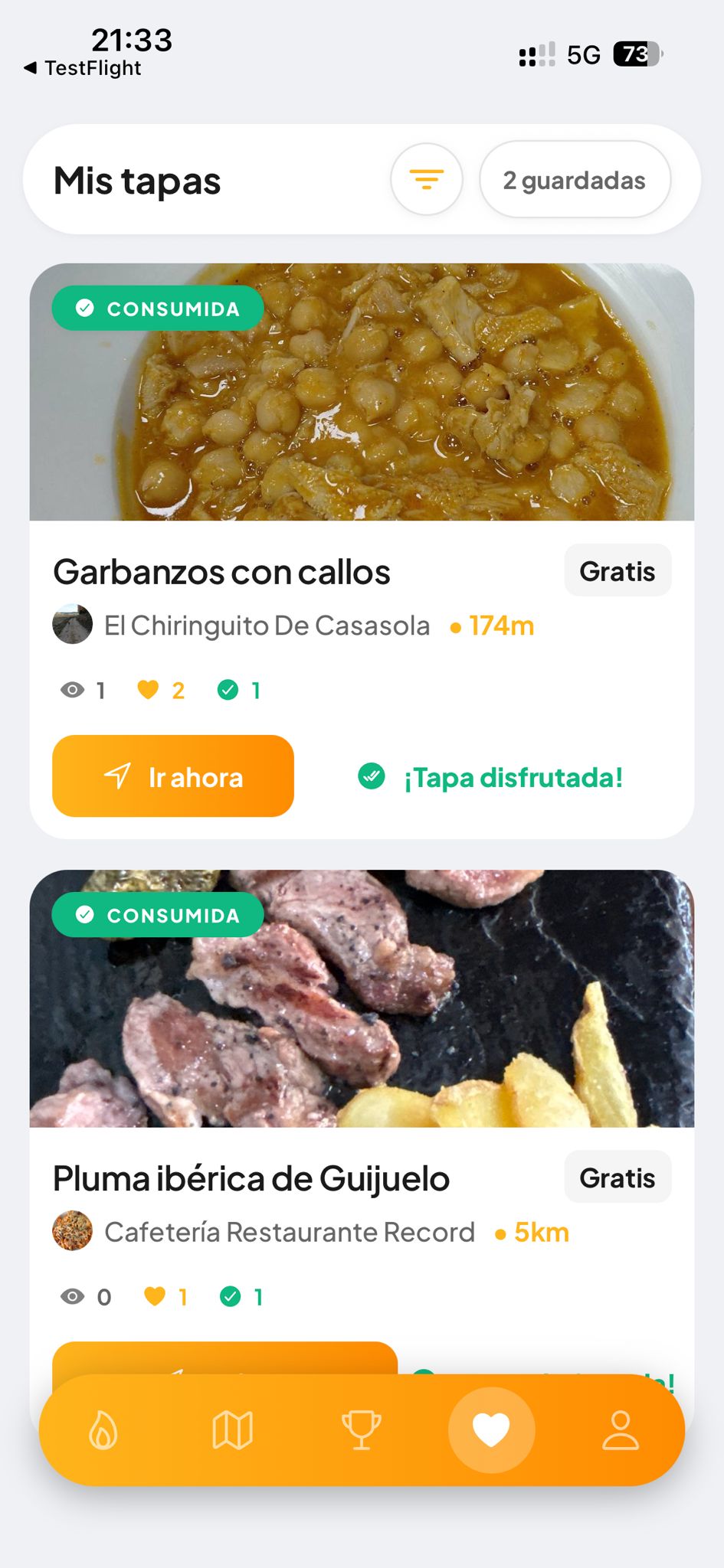
Task: Open El Chiringuito De Casasola restaurant link
Action: 267,625
